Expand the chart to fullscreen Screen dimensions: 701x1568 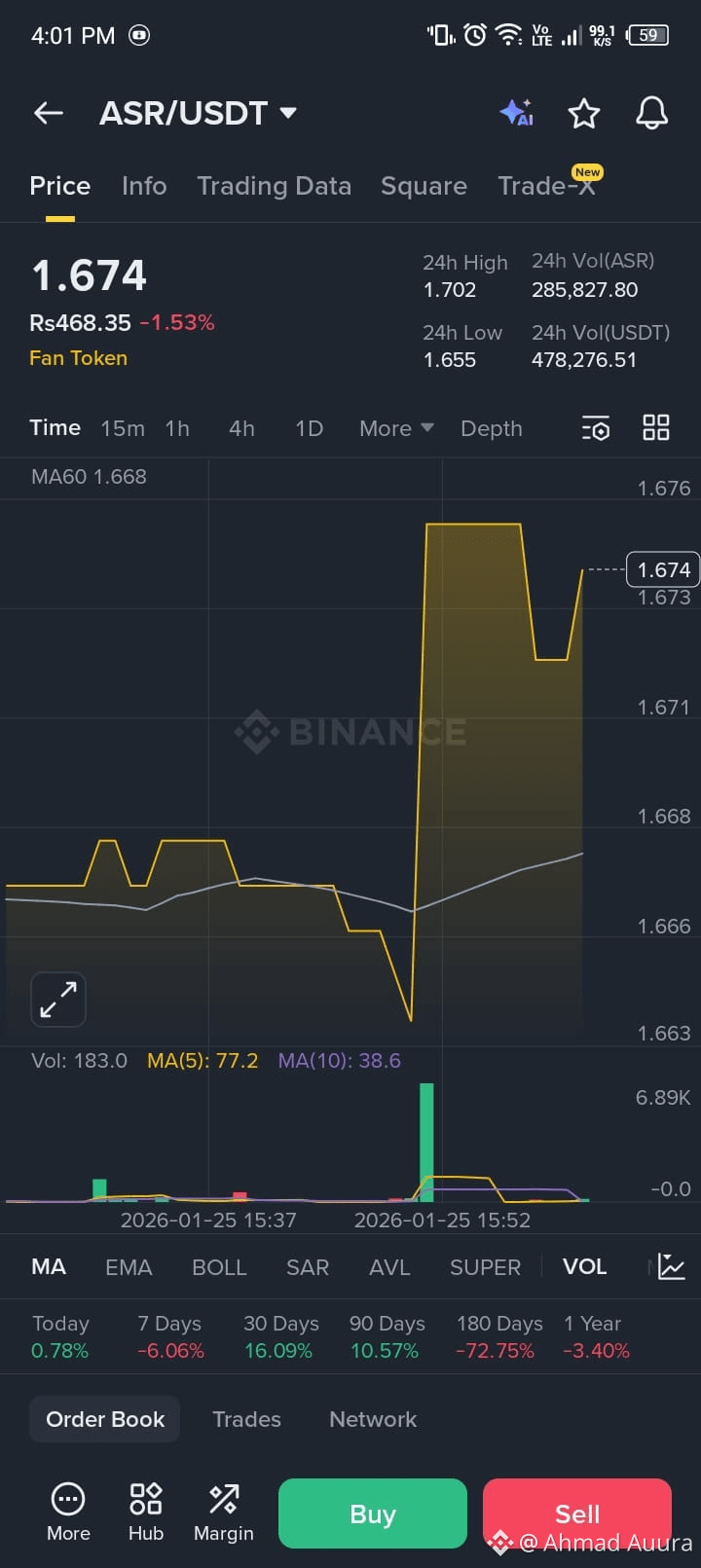coord(58,1000)
